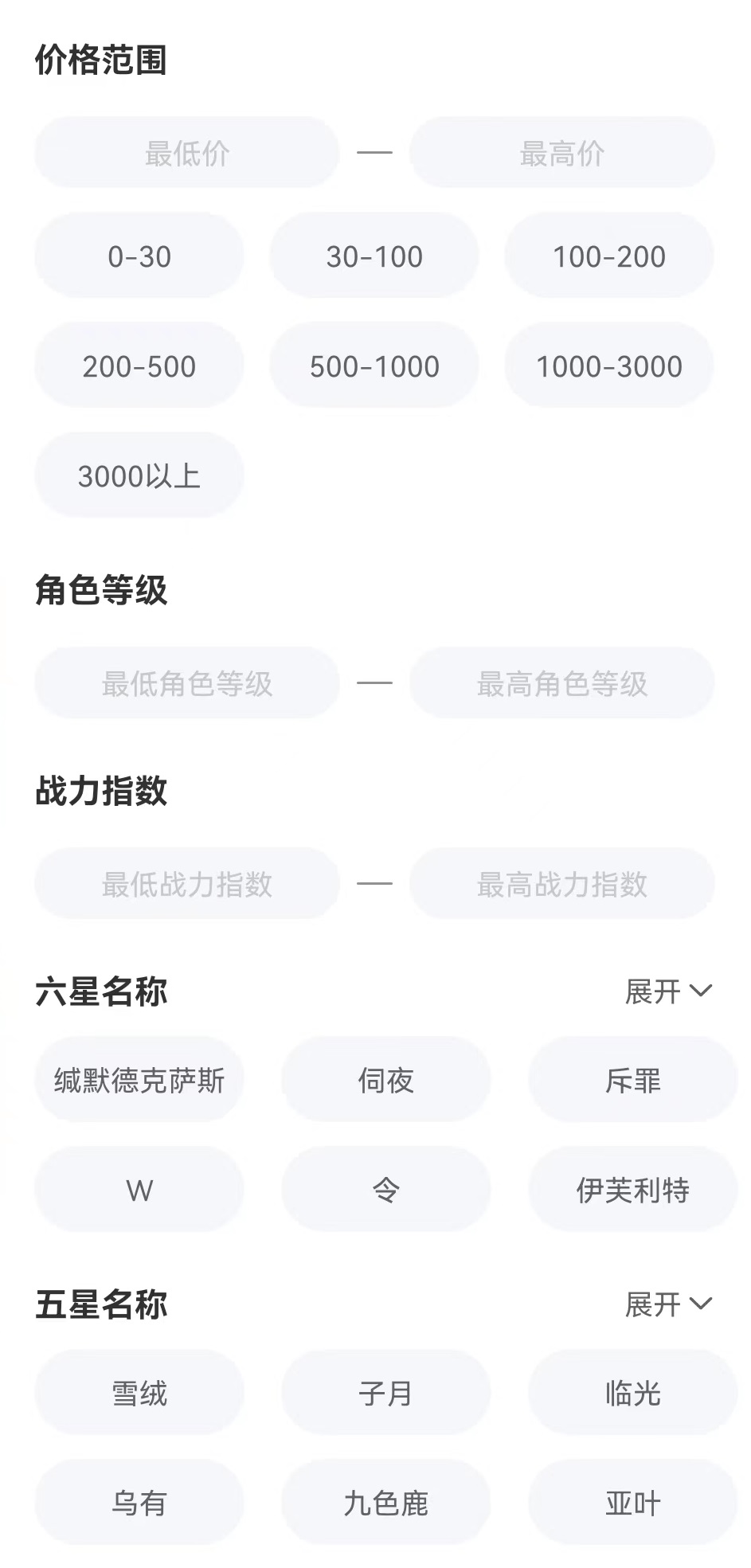This screenshot has width=751, height=1568.
Task: Tap the 最低角色等级 input field
Action: click(187, 683)
